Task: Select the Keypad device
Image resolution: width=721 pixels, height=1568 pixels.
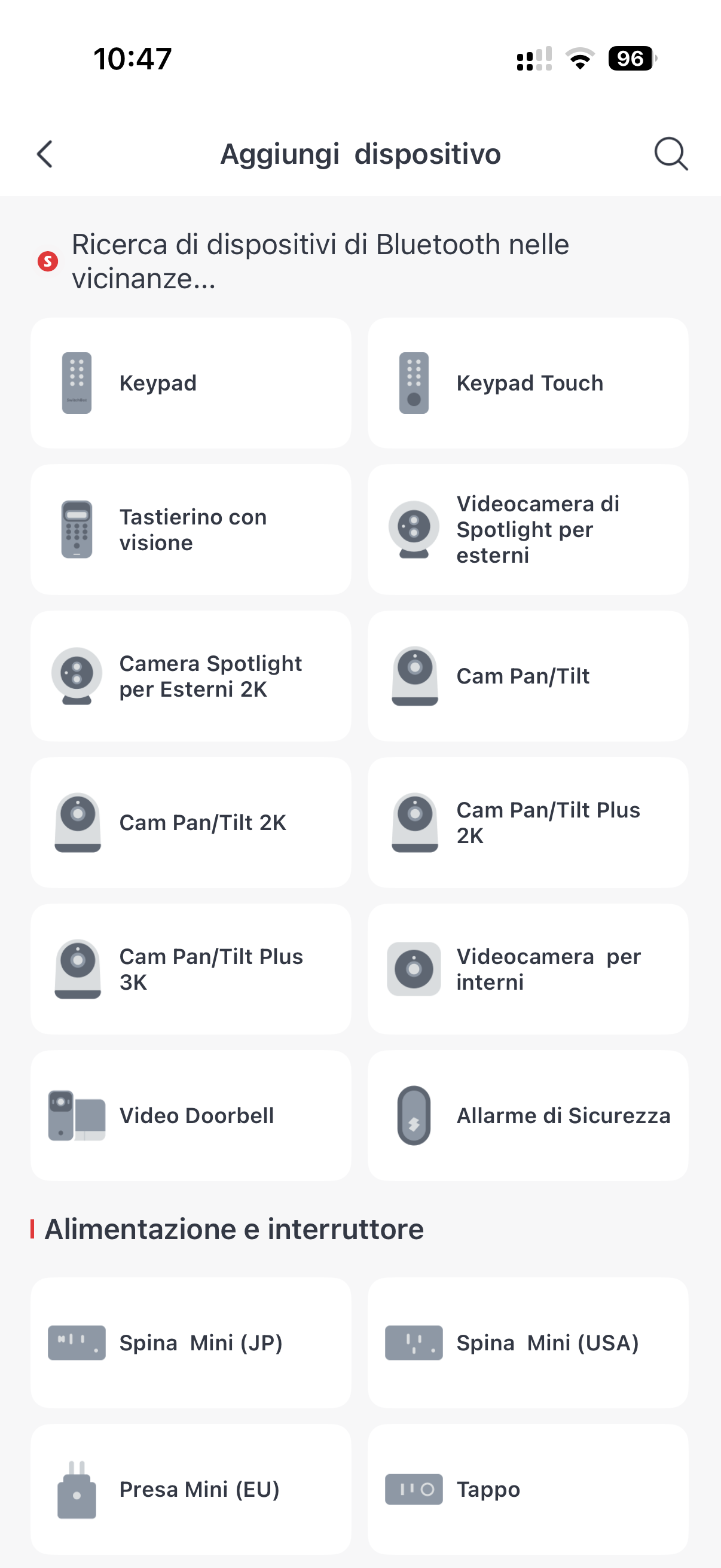Action: (x=191, y=383)
